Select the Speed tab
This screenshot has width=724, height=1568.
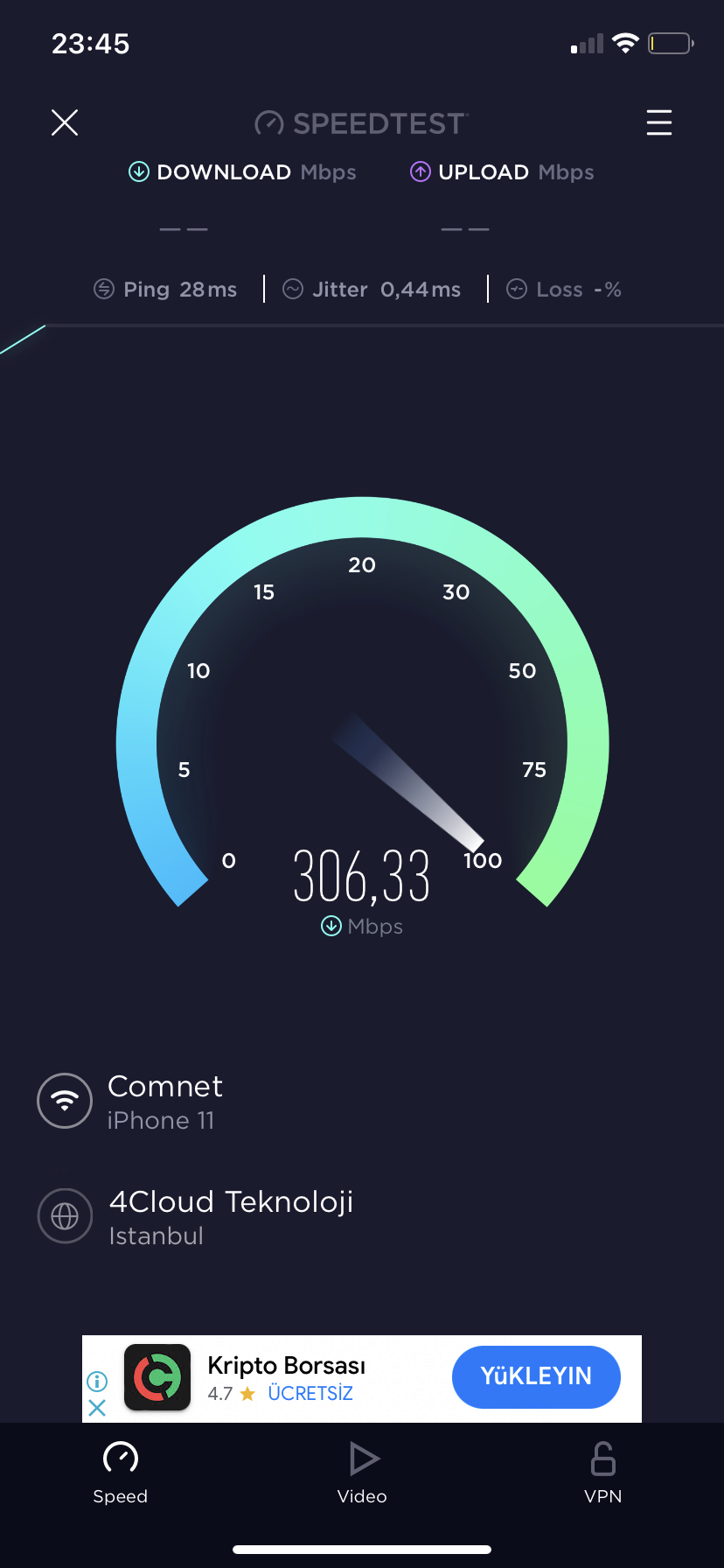[121, 1473]
